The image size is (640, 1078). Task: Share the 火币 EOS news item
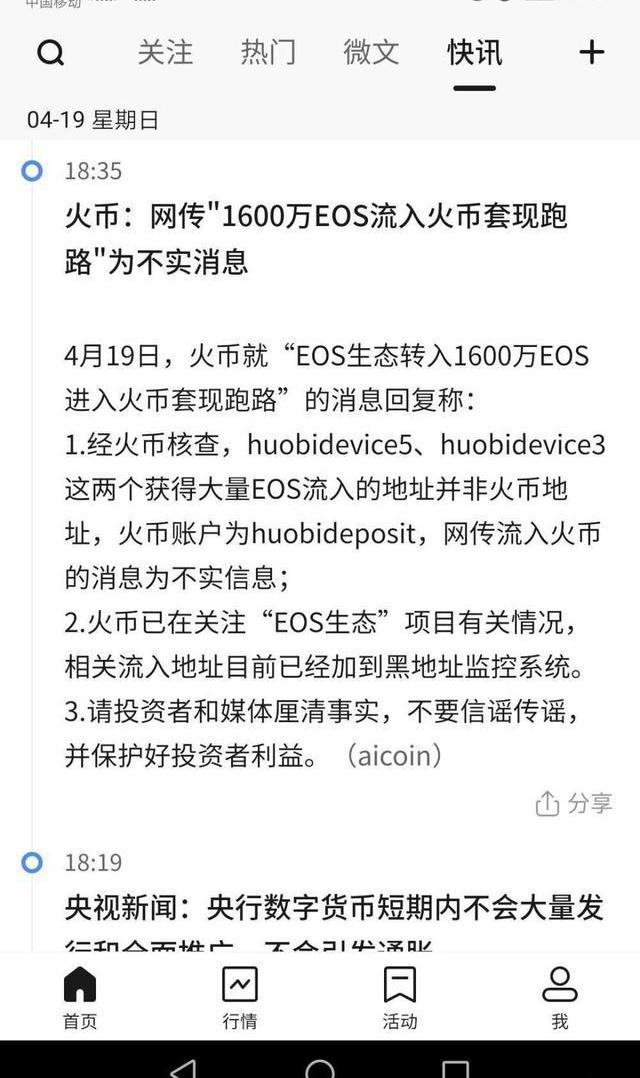point(574,803)
